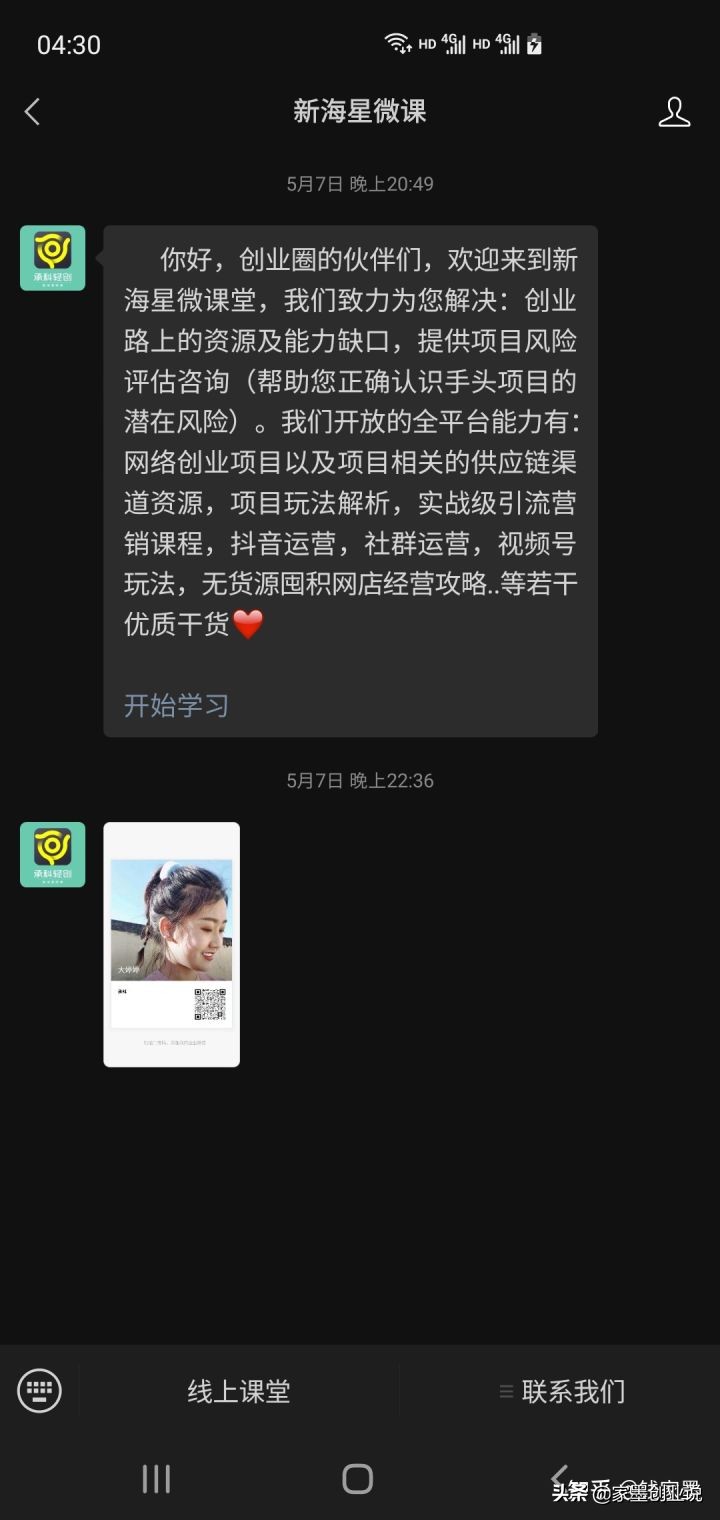Tap the 承科轻创 account avatar icon

click(x=52, y=258)
